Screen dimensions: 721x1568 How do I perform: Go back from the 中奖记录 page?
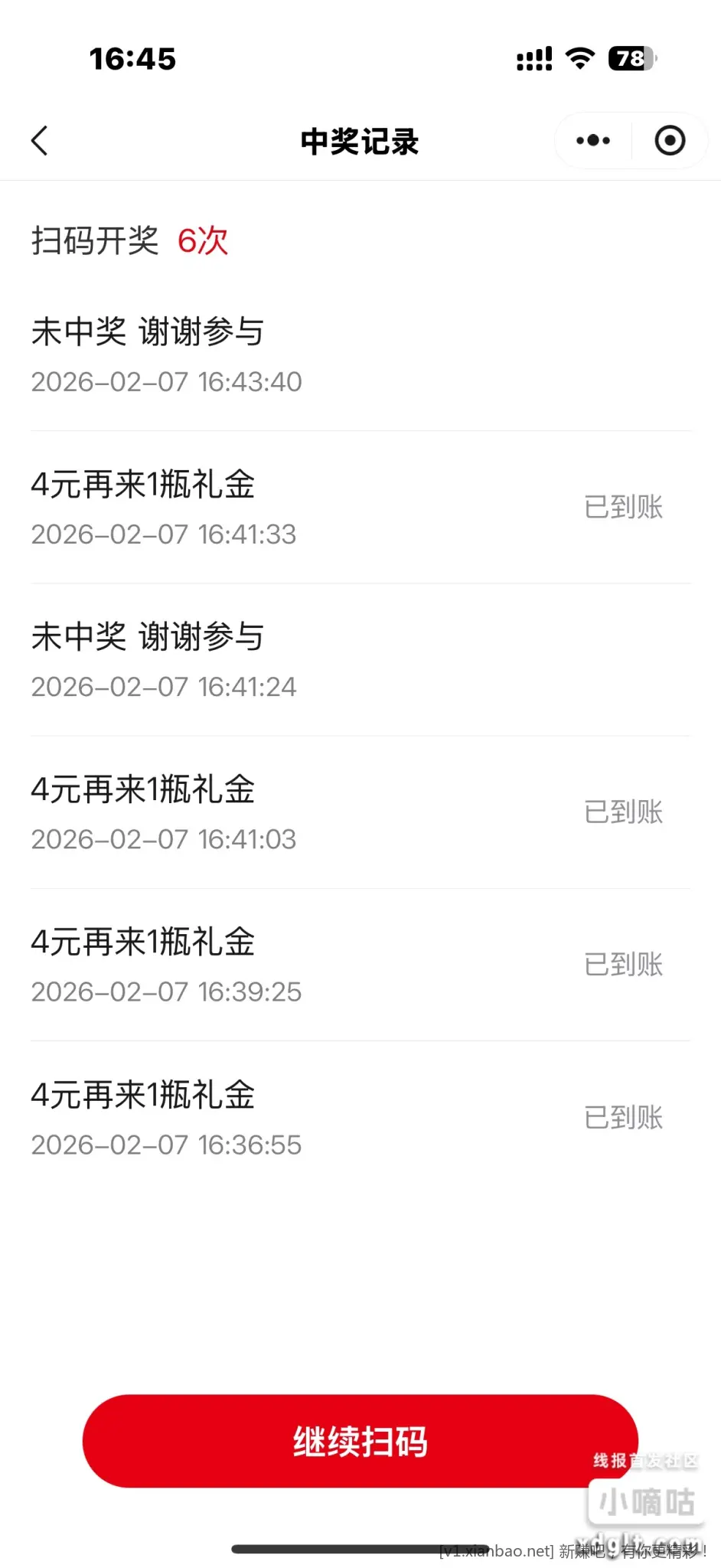pos(40,141)
